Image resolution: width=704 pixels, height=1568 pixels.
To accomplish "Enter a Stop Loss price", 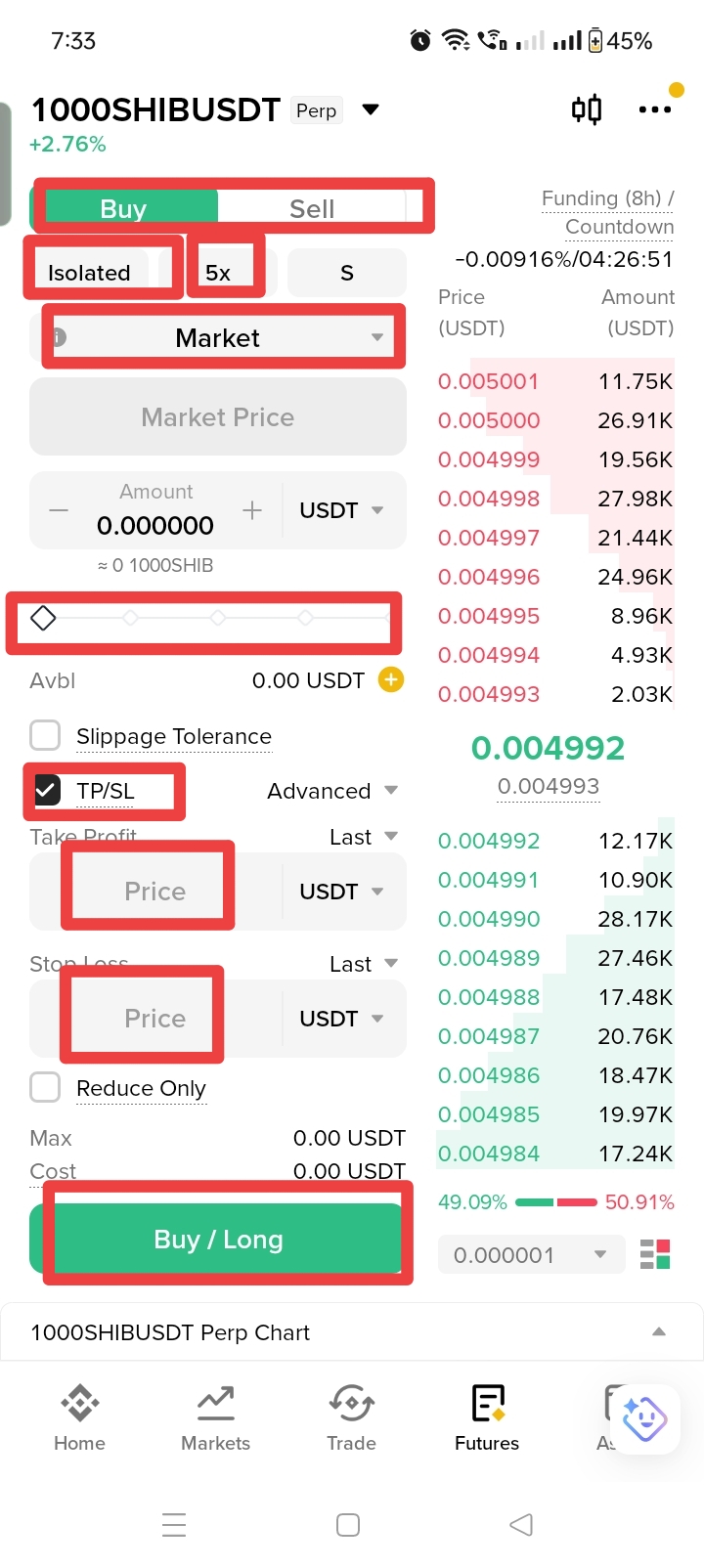I will pos(155,1018).
